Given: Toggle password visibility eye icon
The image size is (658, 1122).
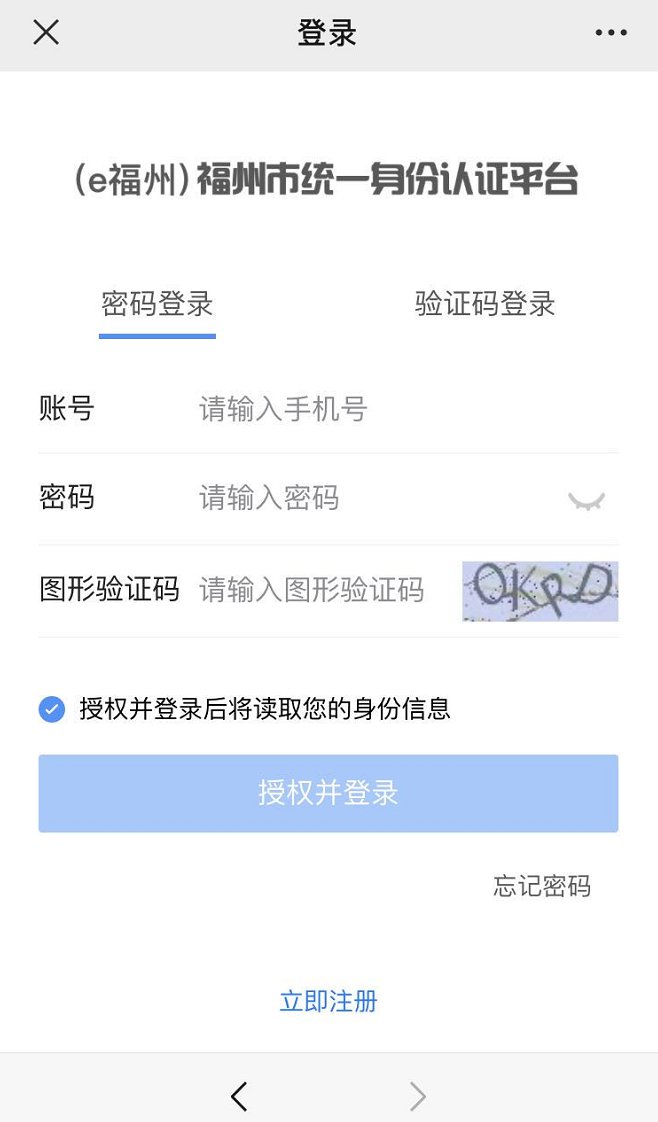Looking at the screenshot, I should (x=587, y=500).
